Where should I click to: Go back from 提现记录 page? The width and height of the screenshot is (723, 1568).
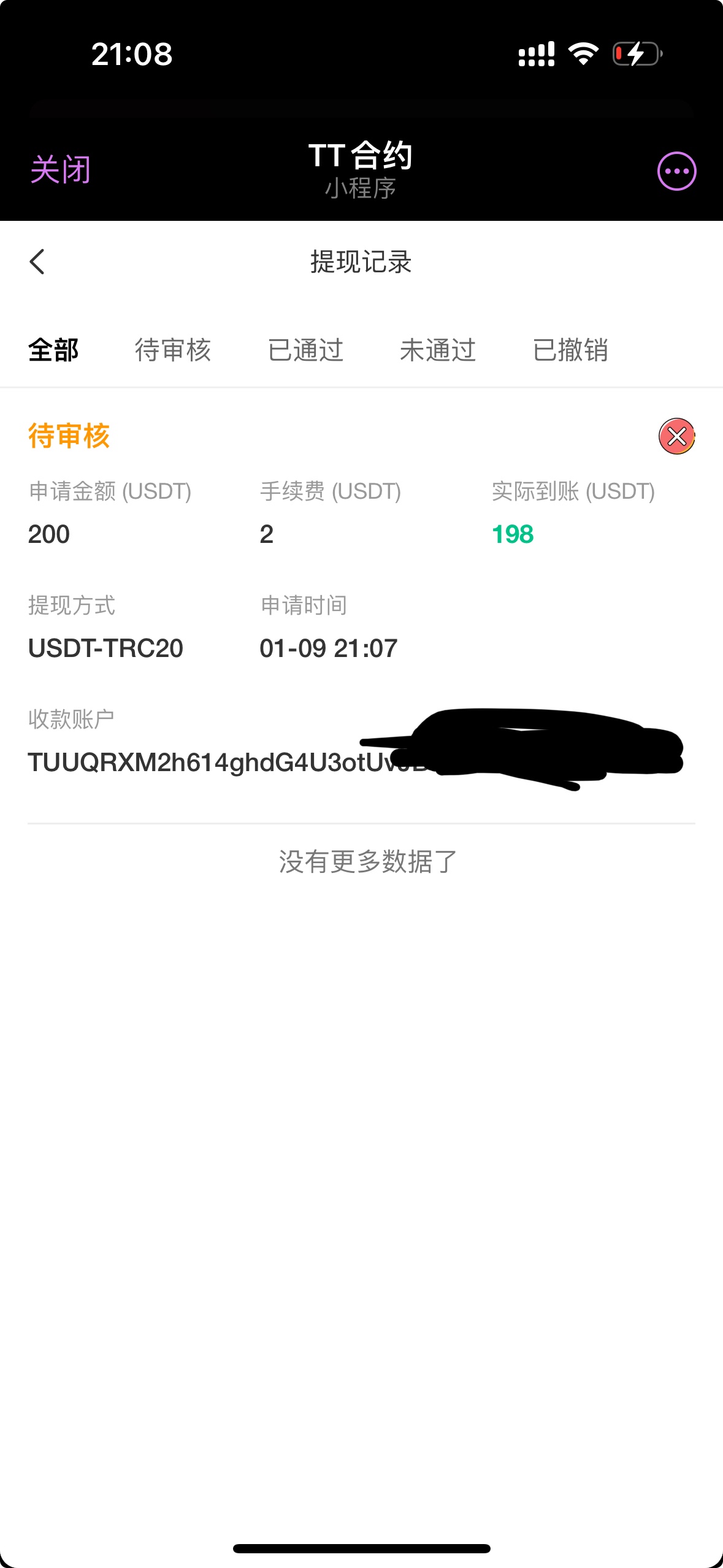coord(37,262)
